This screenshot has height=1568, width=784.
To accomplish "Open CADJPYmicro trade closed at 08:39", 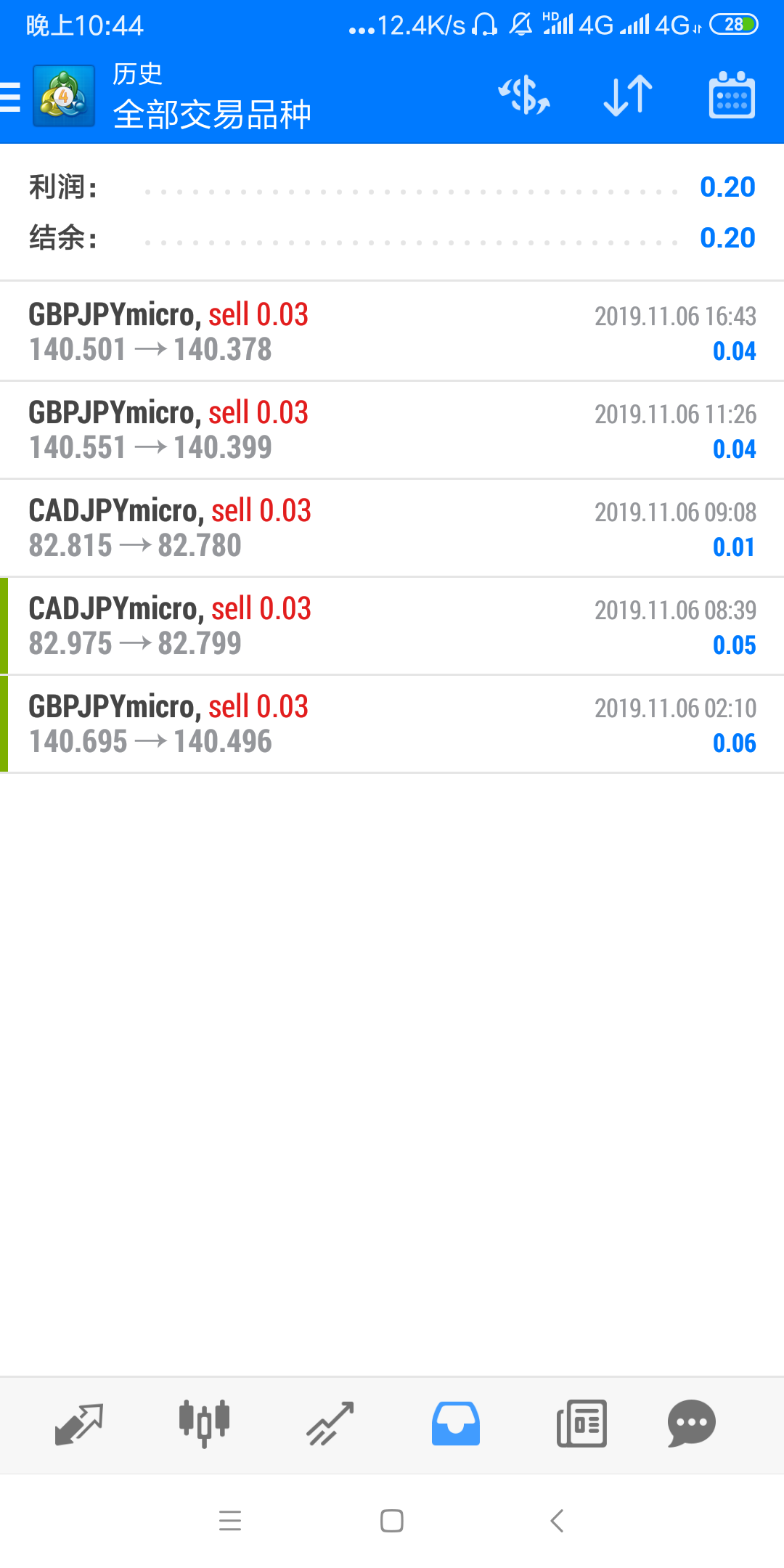I will coord(392,626).
